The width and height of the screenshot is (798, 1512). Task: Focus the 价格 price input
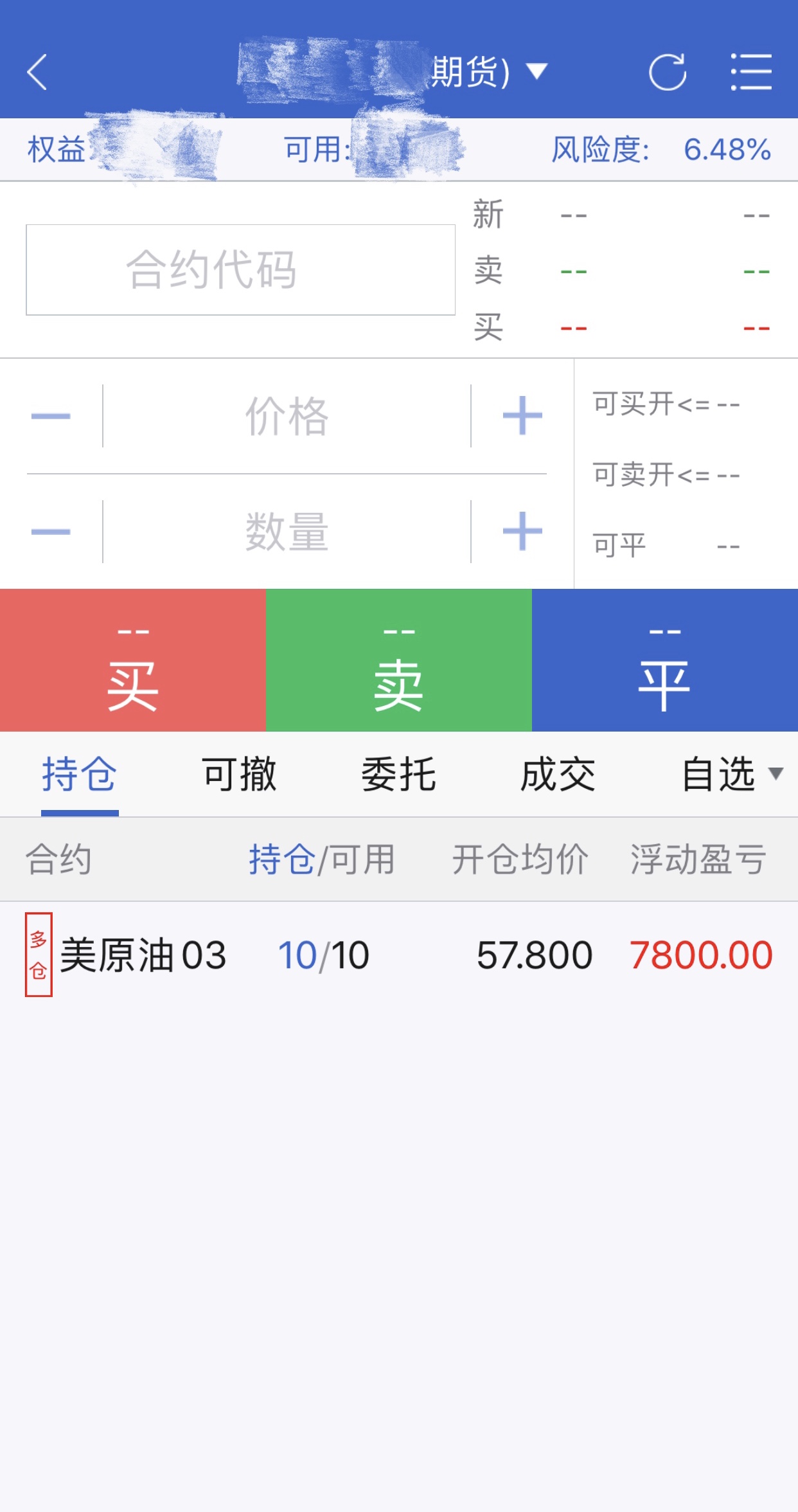tap(287, 416)
